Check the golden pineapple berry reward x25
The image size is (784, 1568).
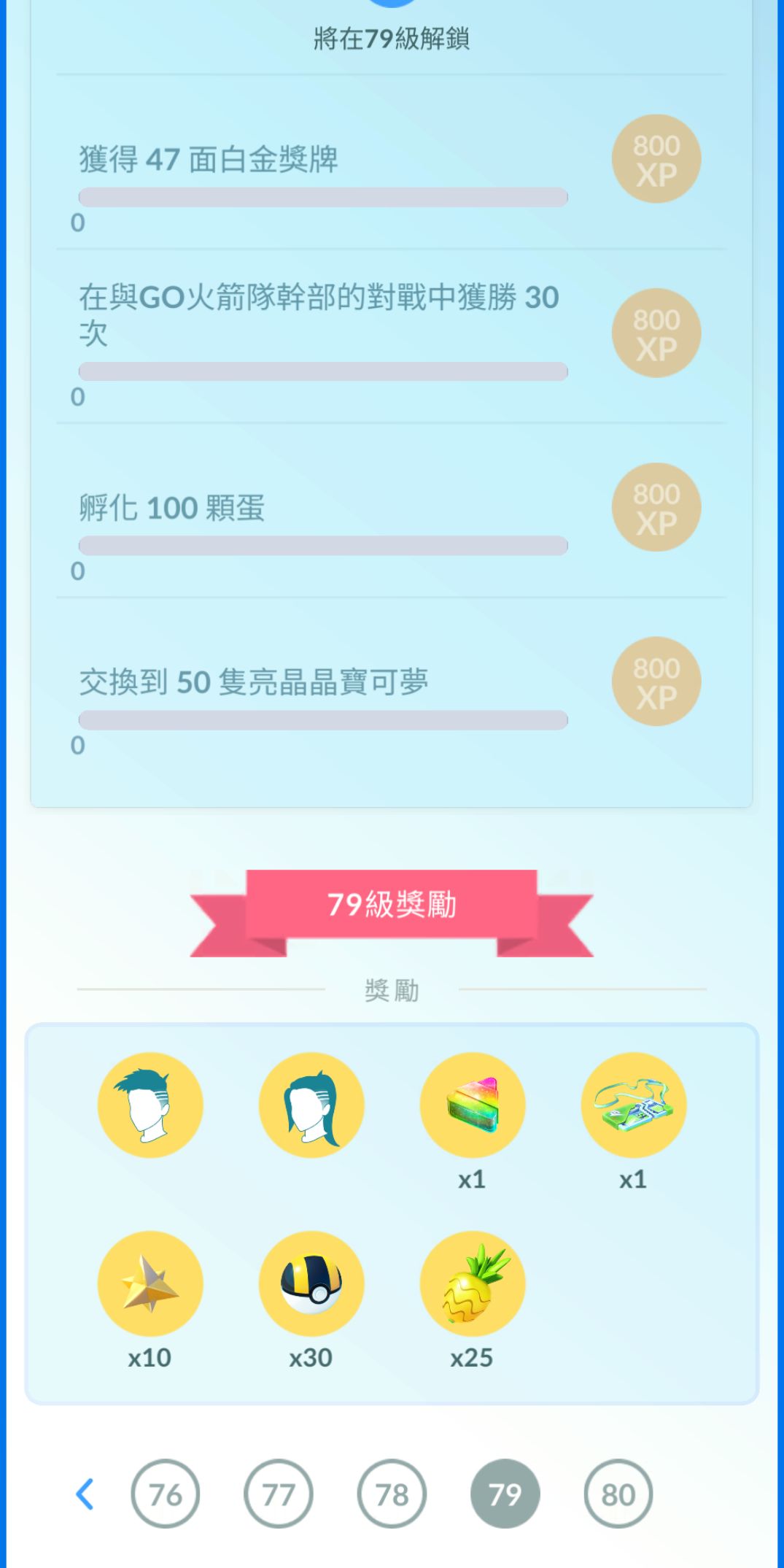473,1283
